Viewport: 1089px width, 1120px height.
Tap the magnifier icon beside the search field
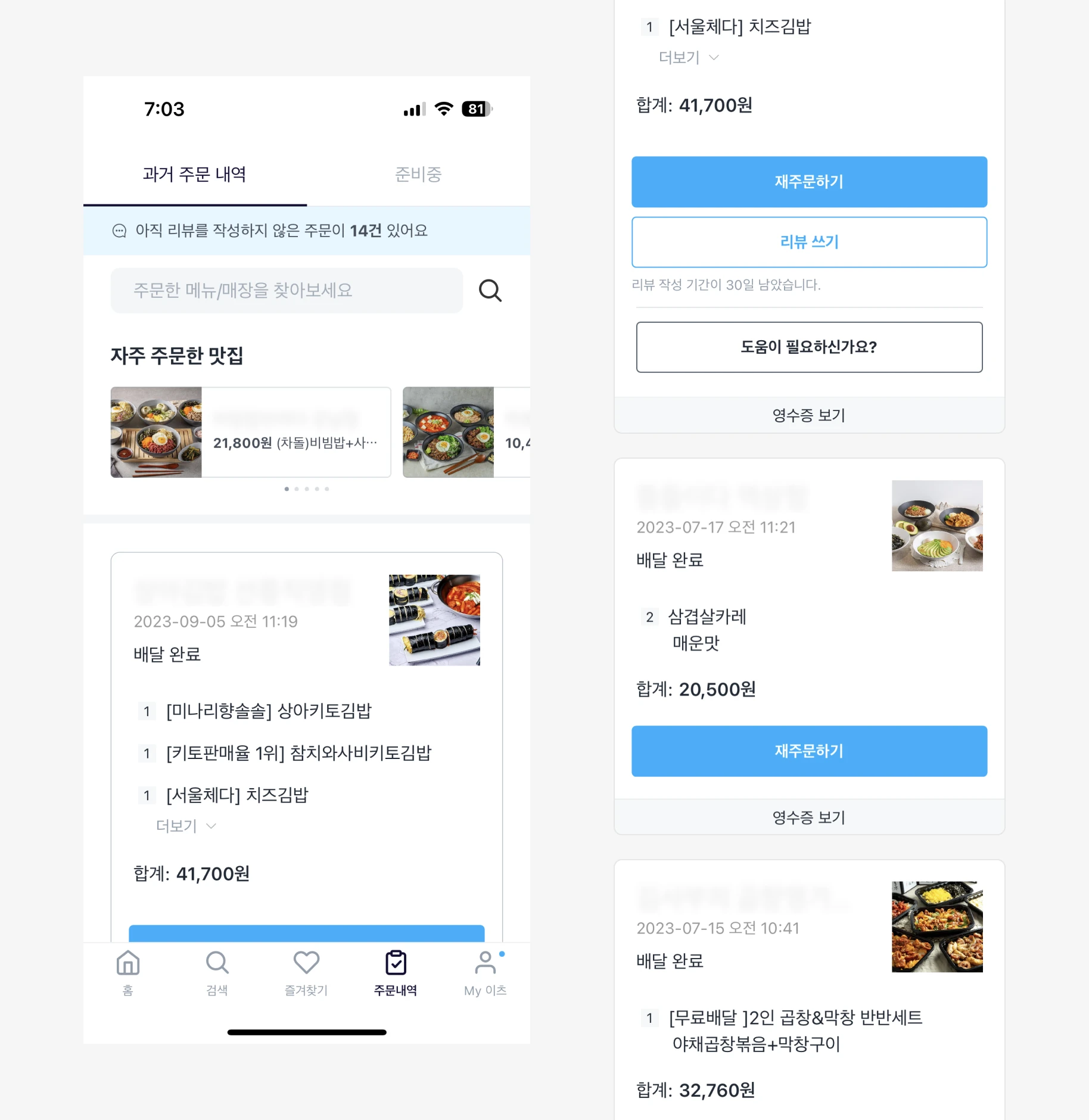coord(490,290)
